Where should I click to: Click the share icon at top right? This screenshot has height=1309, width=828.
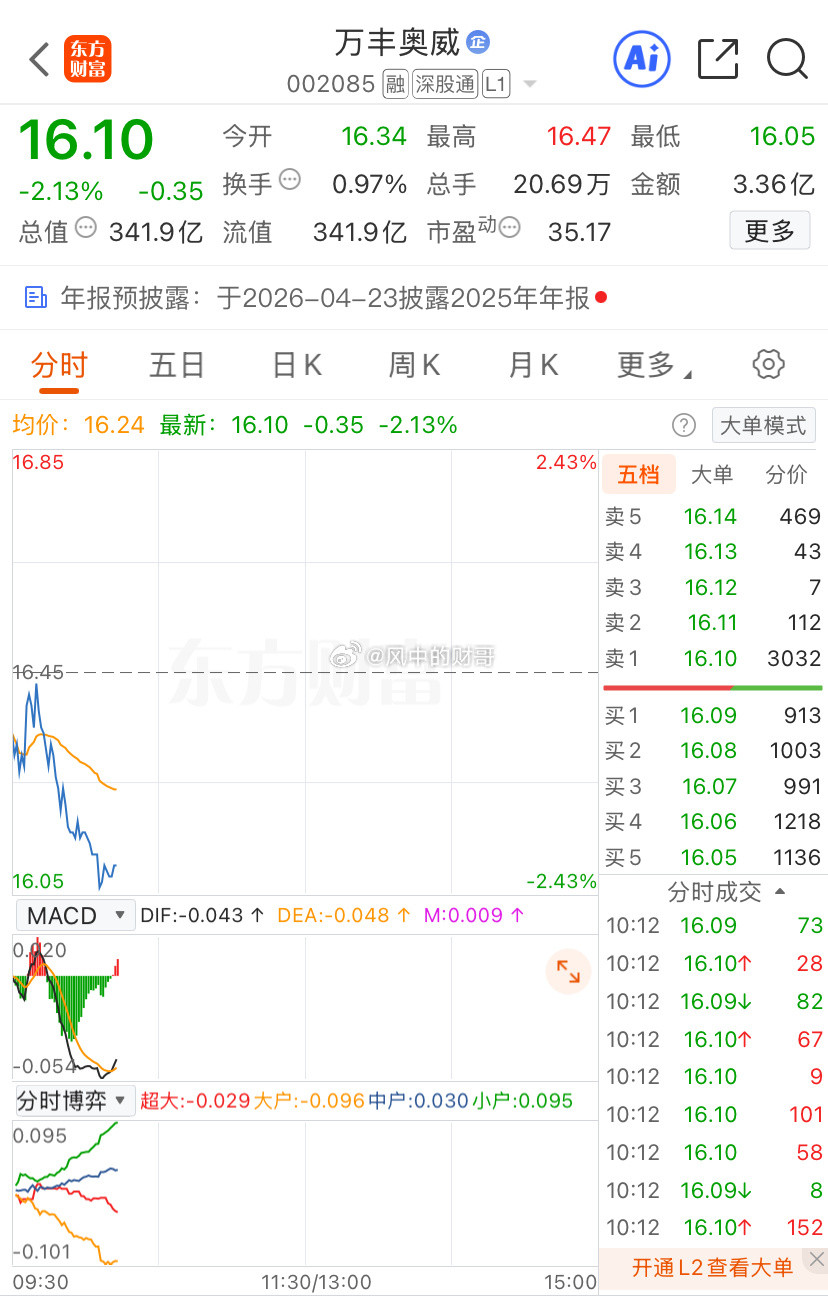pyautogui.click(x=718, y=59)
